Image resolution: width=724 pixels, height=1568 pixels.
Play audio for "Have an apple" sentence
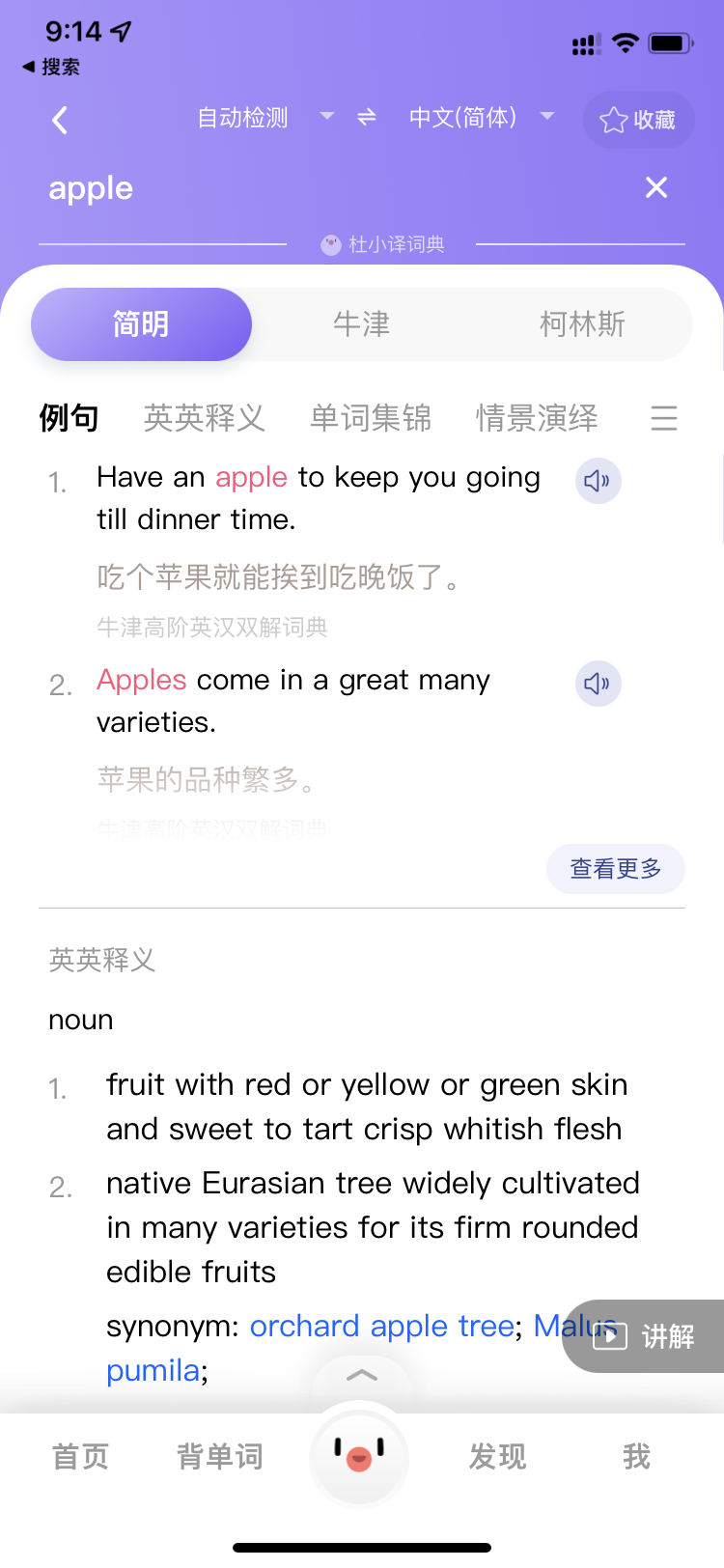[x=598, y=481]
